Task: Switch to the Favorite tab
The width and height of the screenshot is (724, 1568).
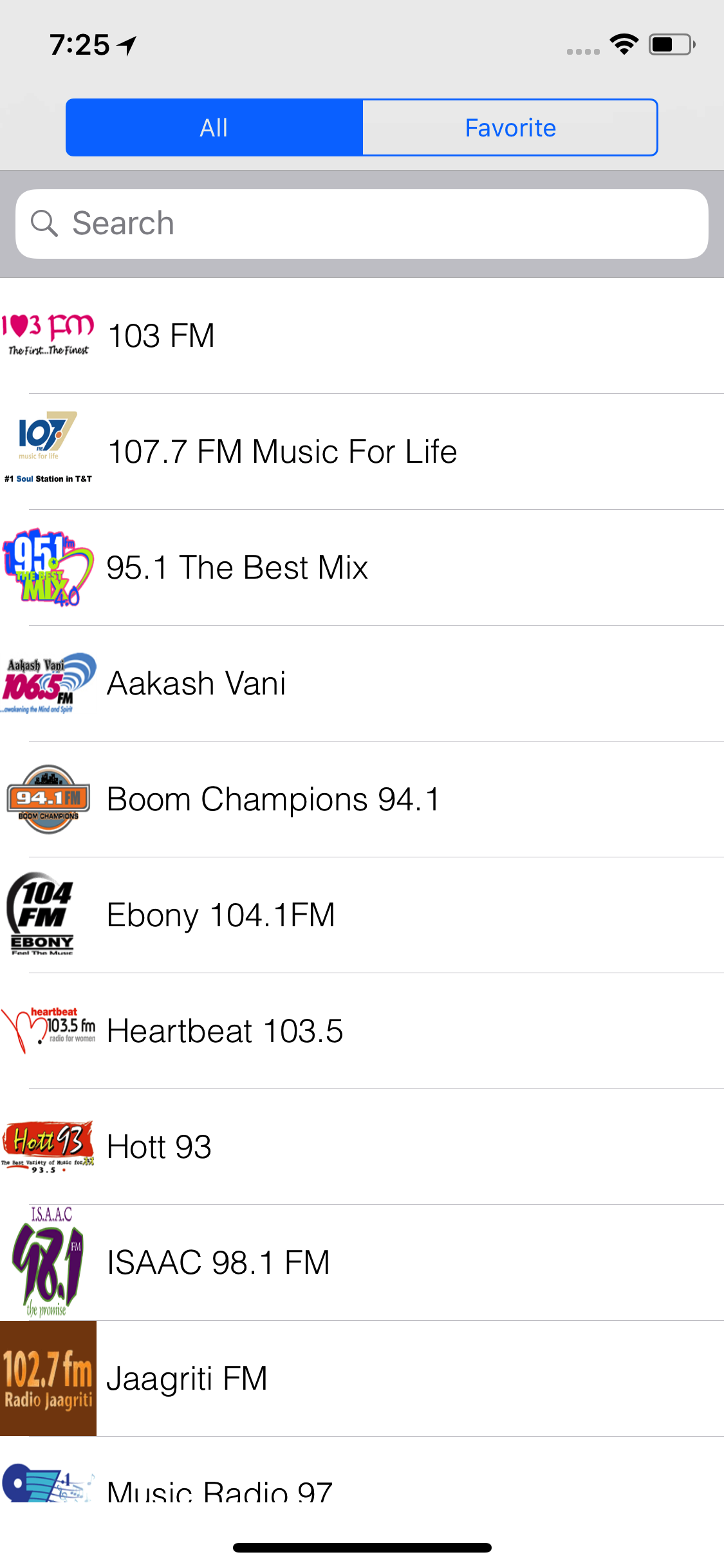Action: click(x=510, y=127)
